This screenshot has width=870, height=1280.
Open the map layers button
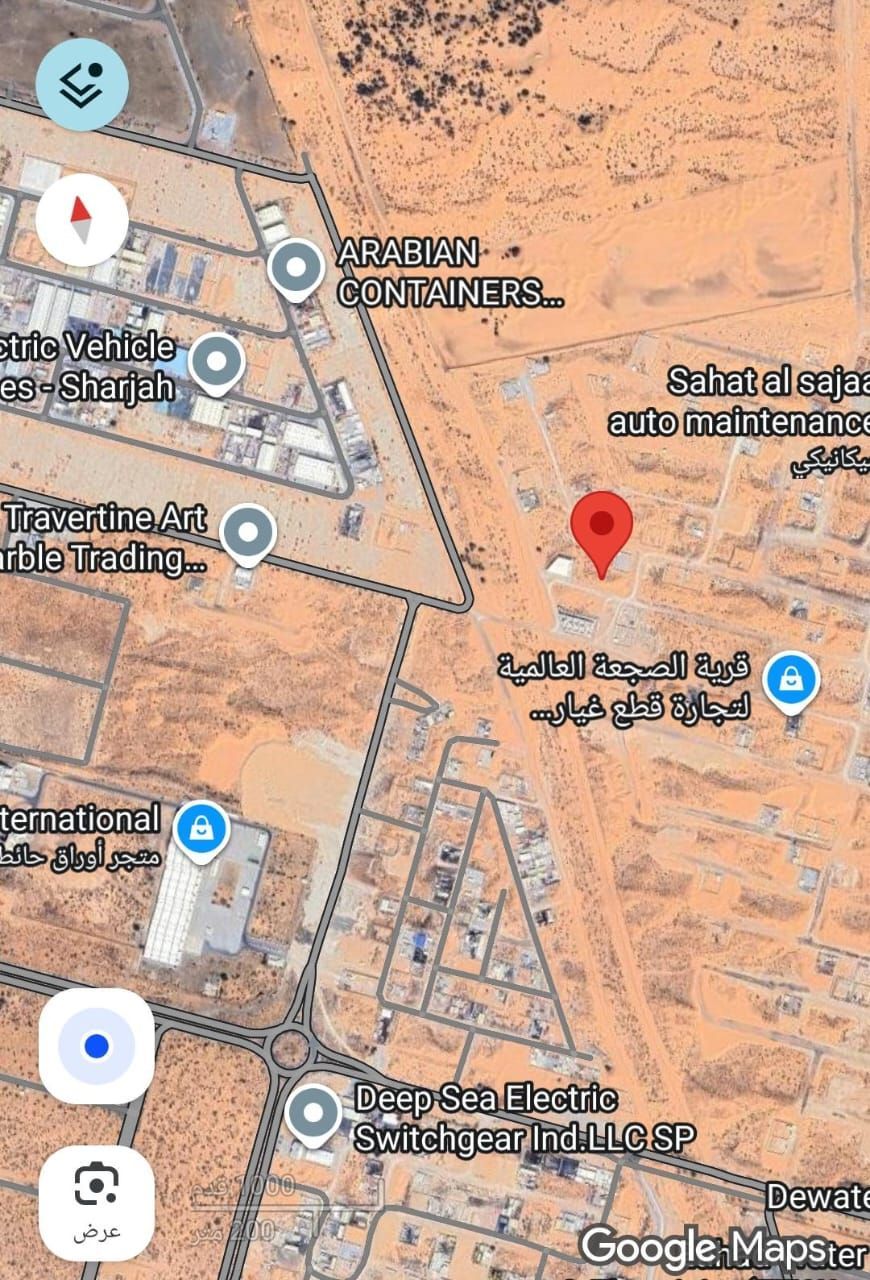click(82, 84)
